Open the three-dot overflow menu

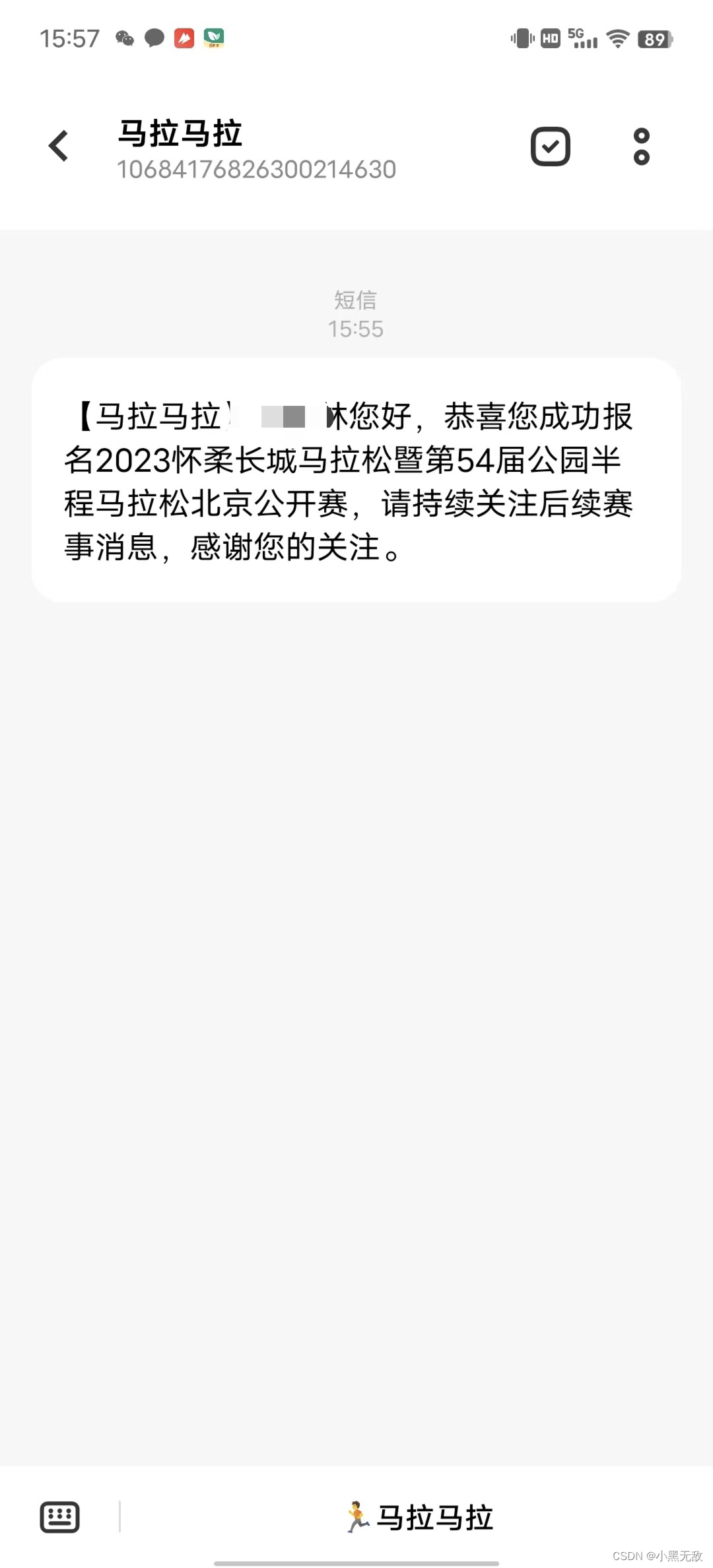tap(641, 147)
